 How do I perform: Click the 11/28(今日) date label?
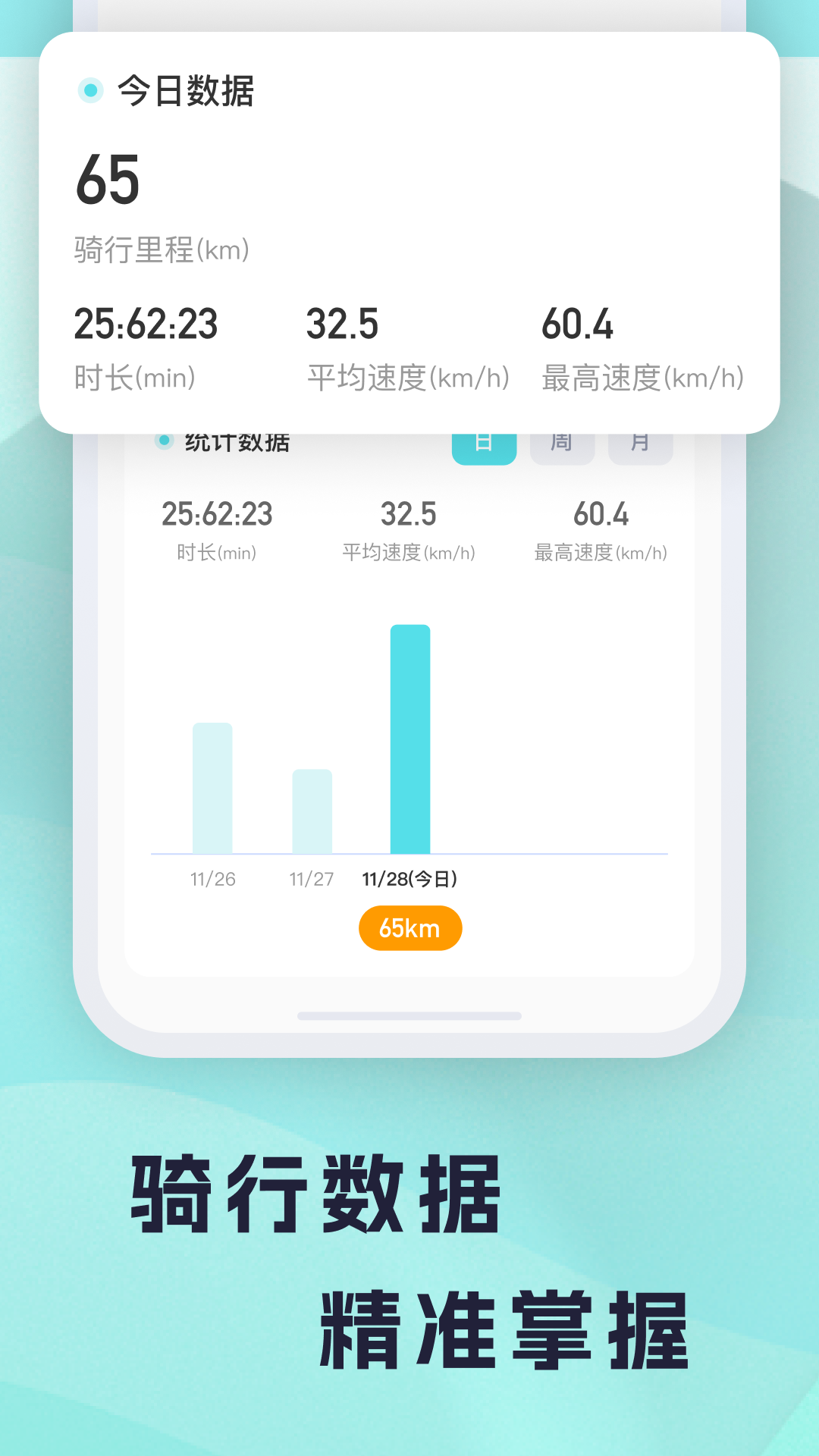pos(410,880)
